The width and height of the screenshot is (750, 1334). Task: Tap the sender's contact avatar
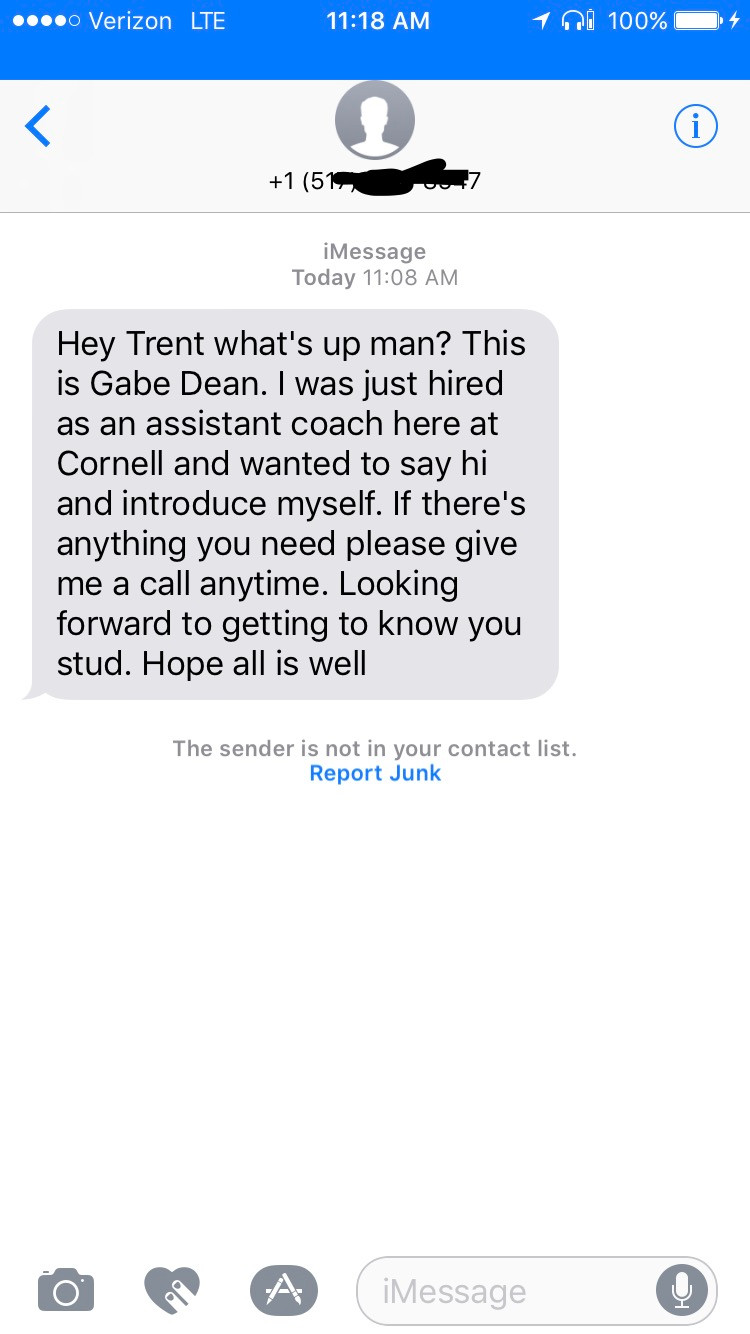coord(375,120)
